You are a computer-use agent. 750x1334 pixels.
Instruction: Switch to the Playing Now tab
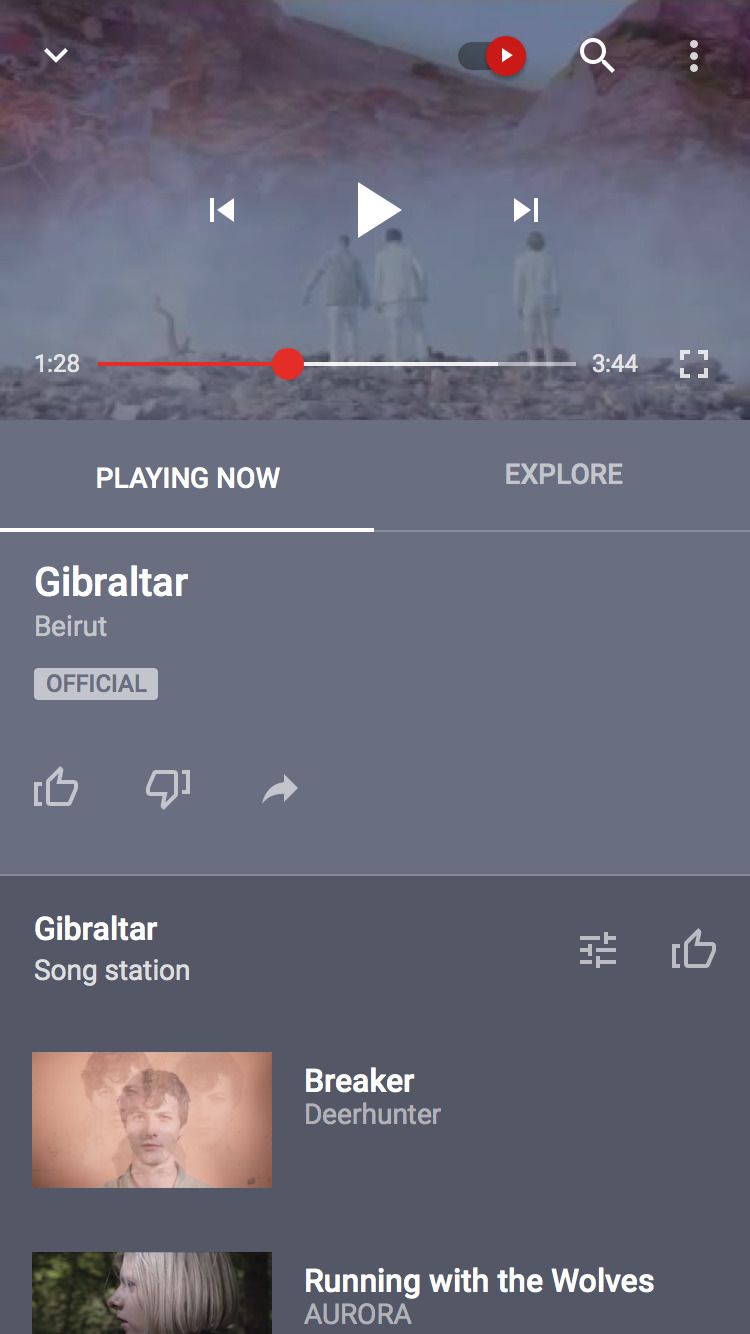pyautogui.click(x=187, y=478)
